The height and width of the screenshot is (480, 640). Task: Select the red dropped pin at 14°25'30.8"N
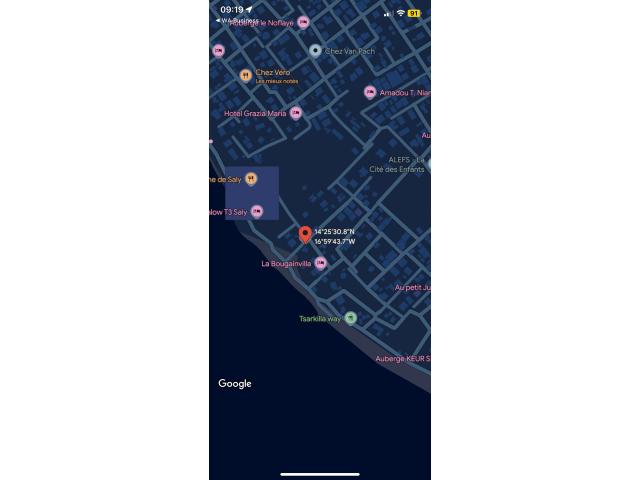pyautogui.click(x=305, y=235)
